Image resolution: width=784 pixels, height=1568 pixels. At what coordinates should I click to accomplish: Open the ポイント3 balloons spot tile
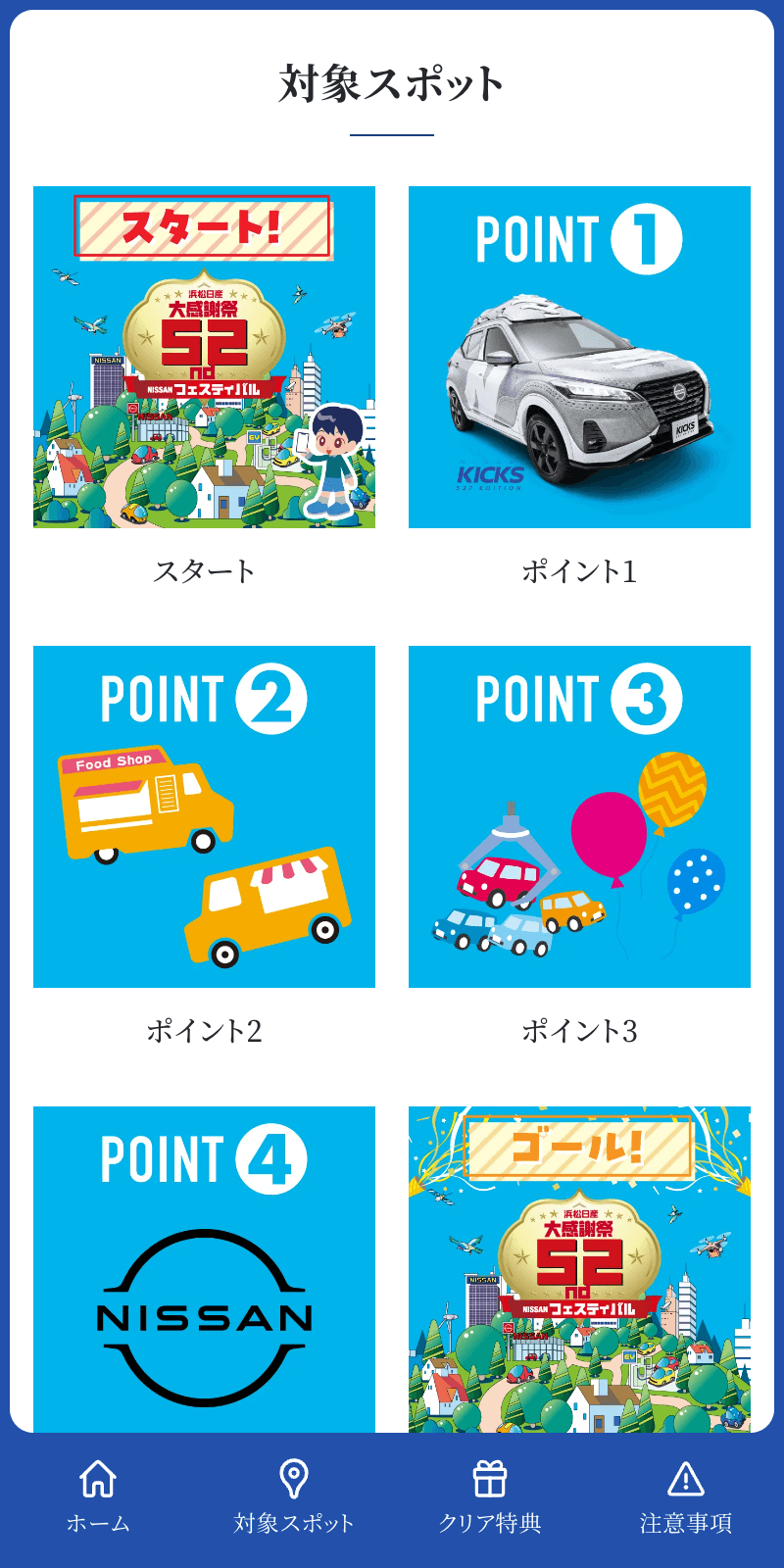579,816
